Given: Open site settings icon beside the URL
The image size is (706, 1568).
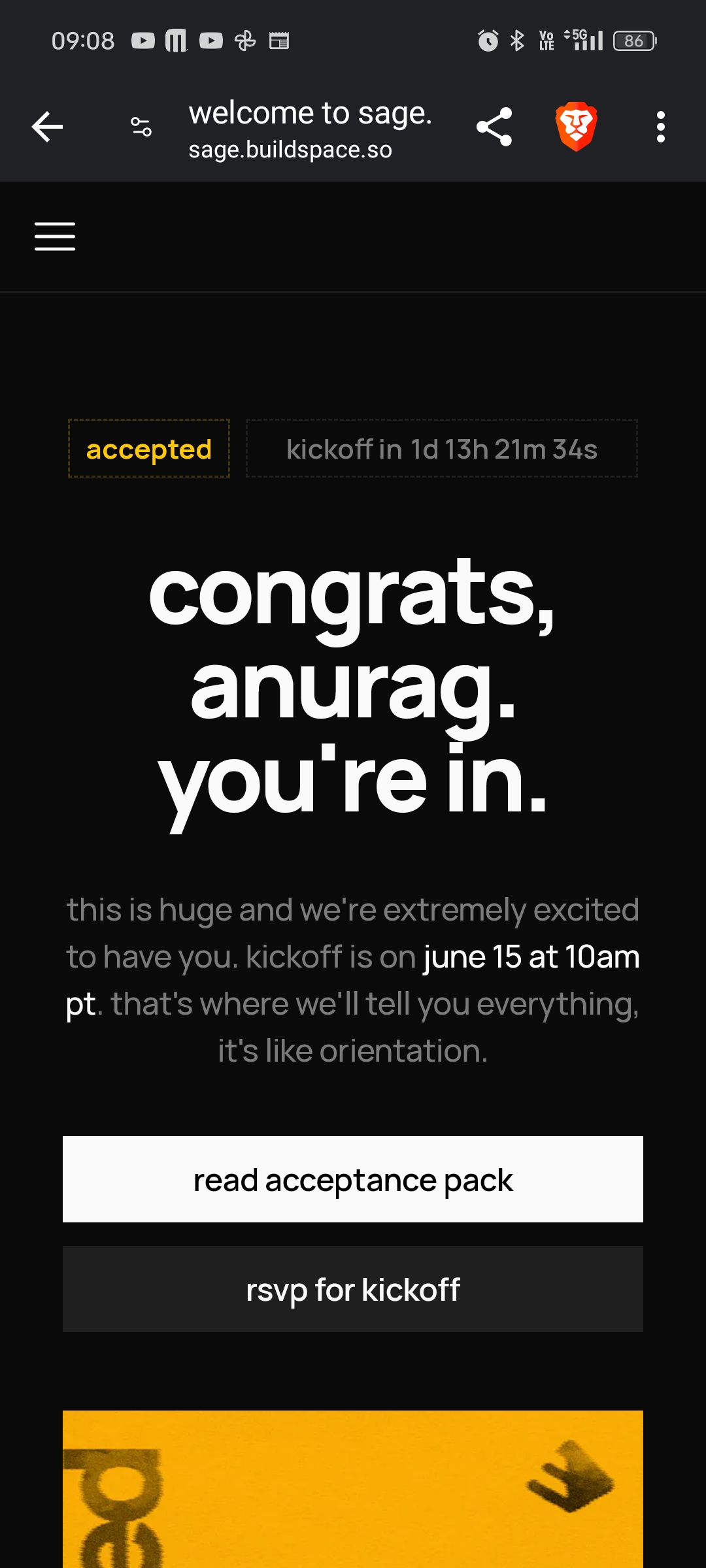Looking at the screenshot, I should pyautogui.click(x=141, y=127).
